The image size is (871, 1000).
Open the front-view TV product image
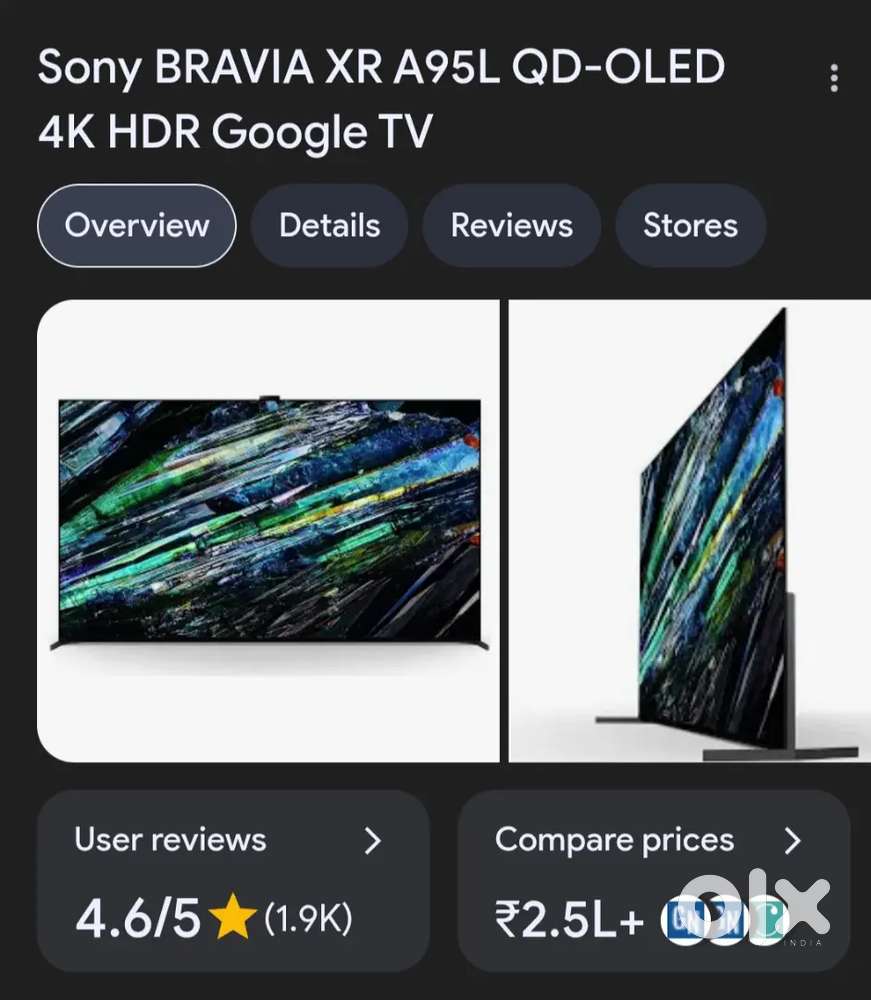268,530
